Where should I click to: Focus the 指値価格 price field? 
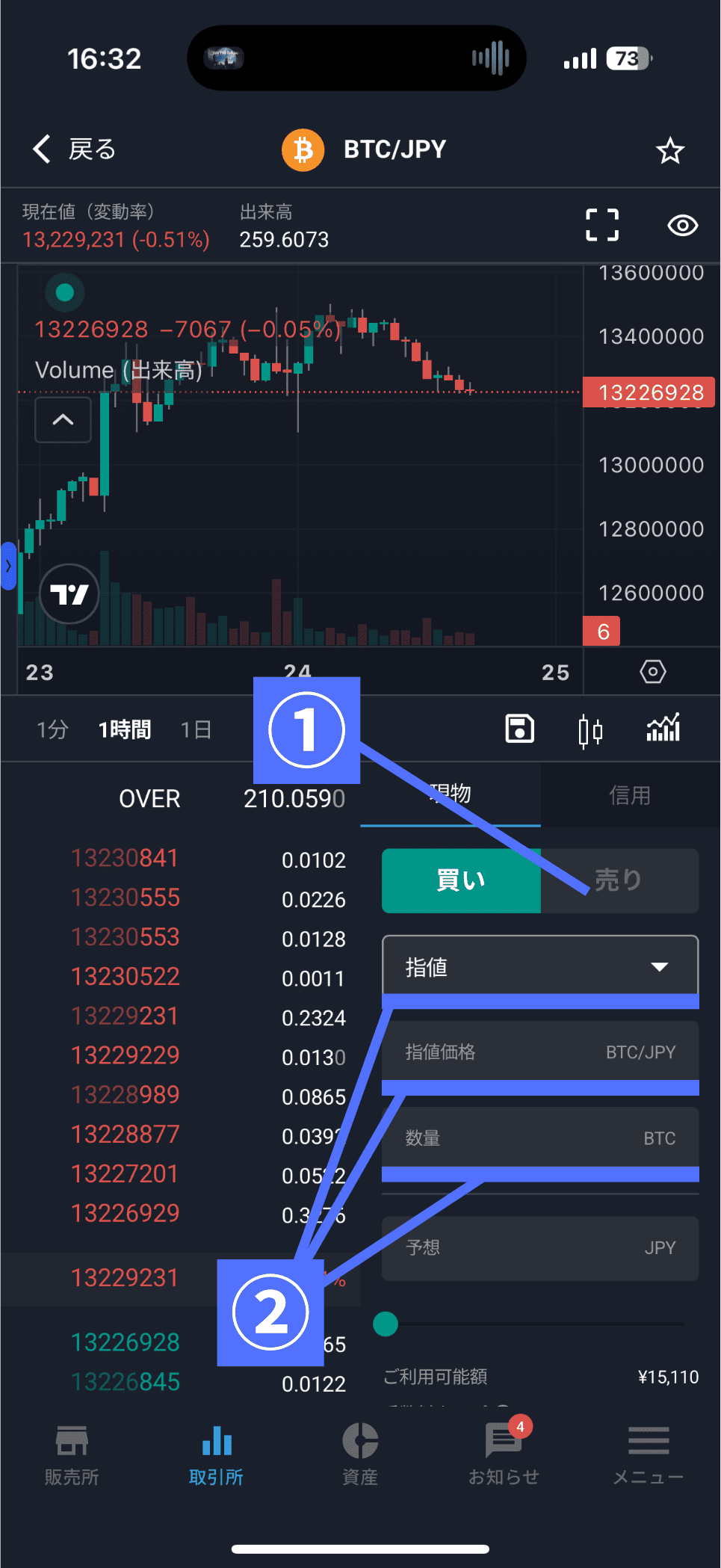[539, 1052]
